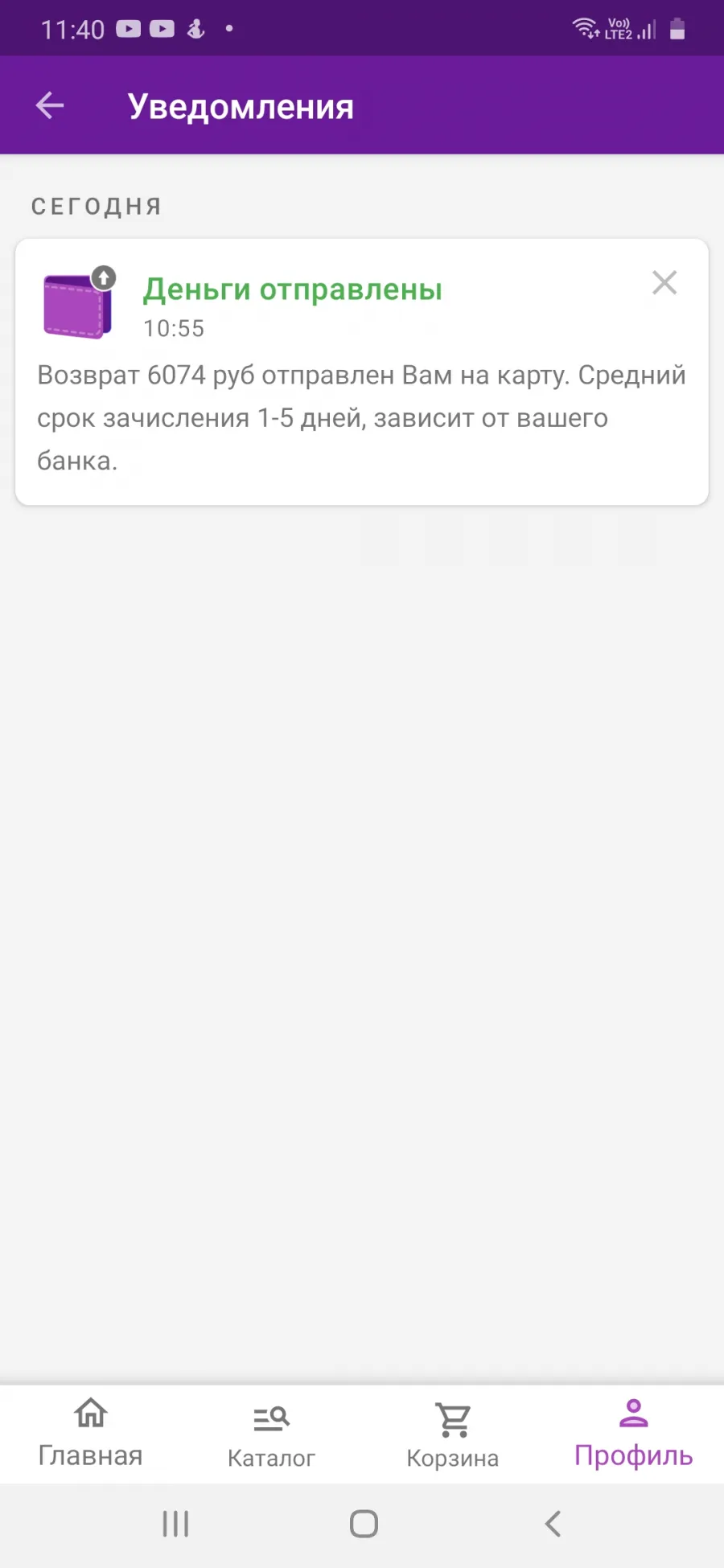Go back from the Уведомления screen
The height and width of the screenshot is (1568, 724).
click(50, 105)
